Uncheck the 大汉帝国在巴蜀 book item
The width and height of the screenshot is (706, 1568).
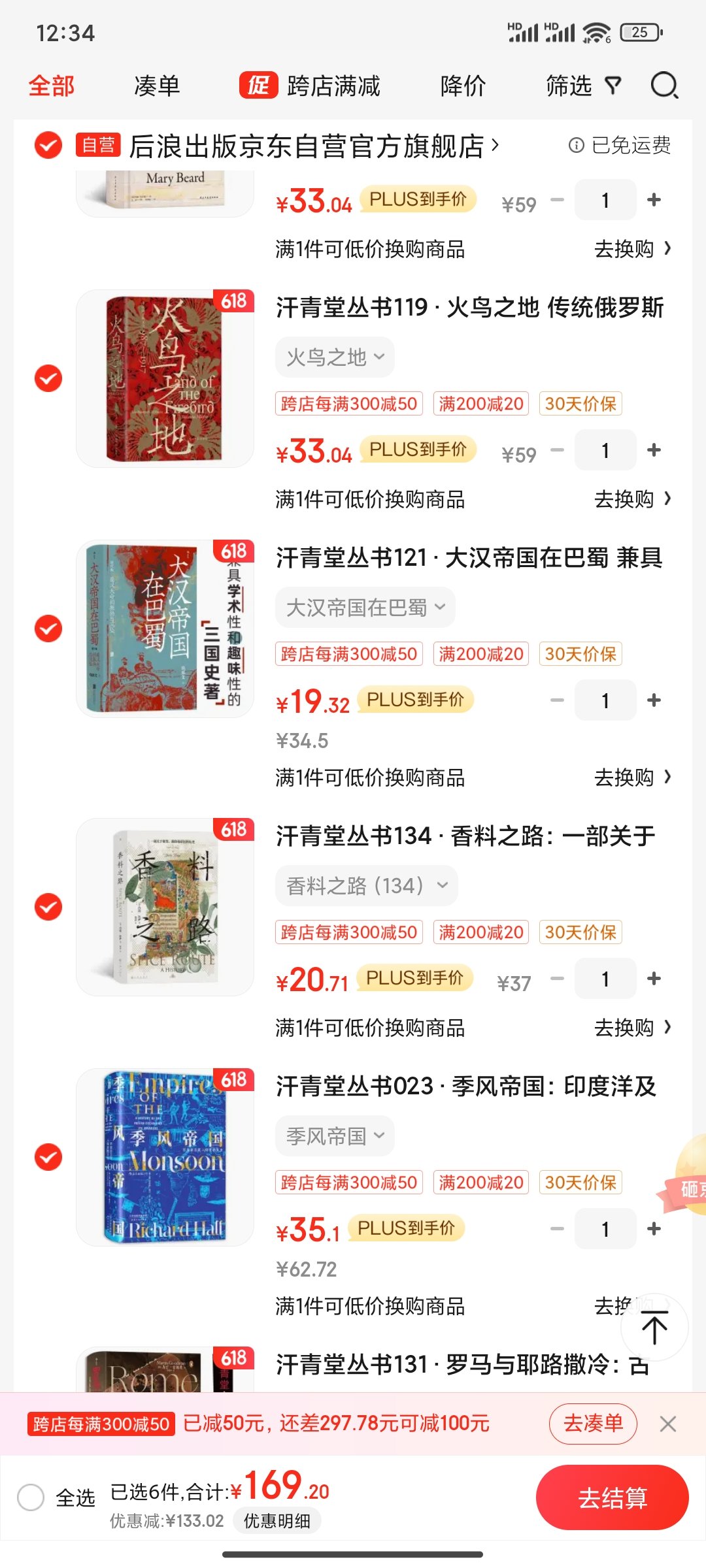tap(48, 629)
